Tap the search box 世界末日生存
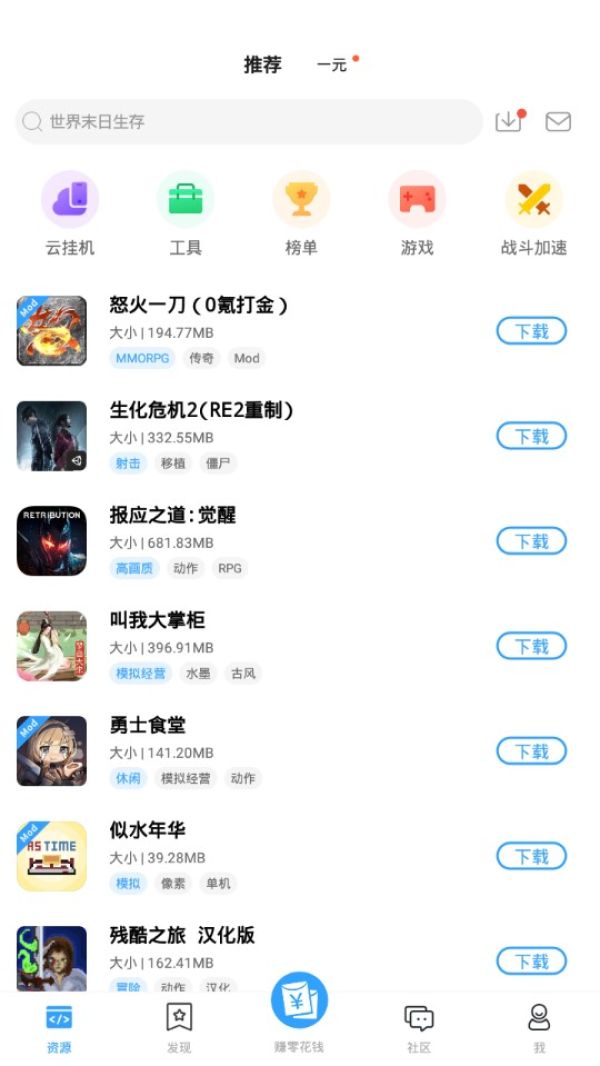This screenshot has width=600, height=1066. pyautogui.click(x=249, y=121)
